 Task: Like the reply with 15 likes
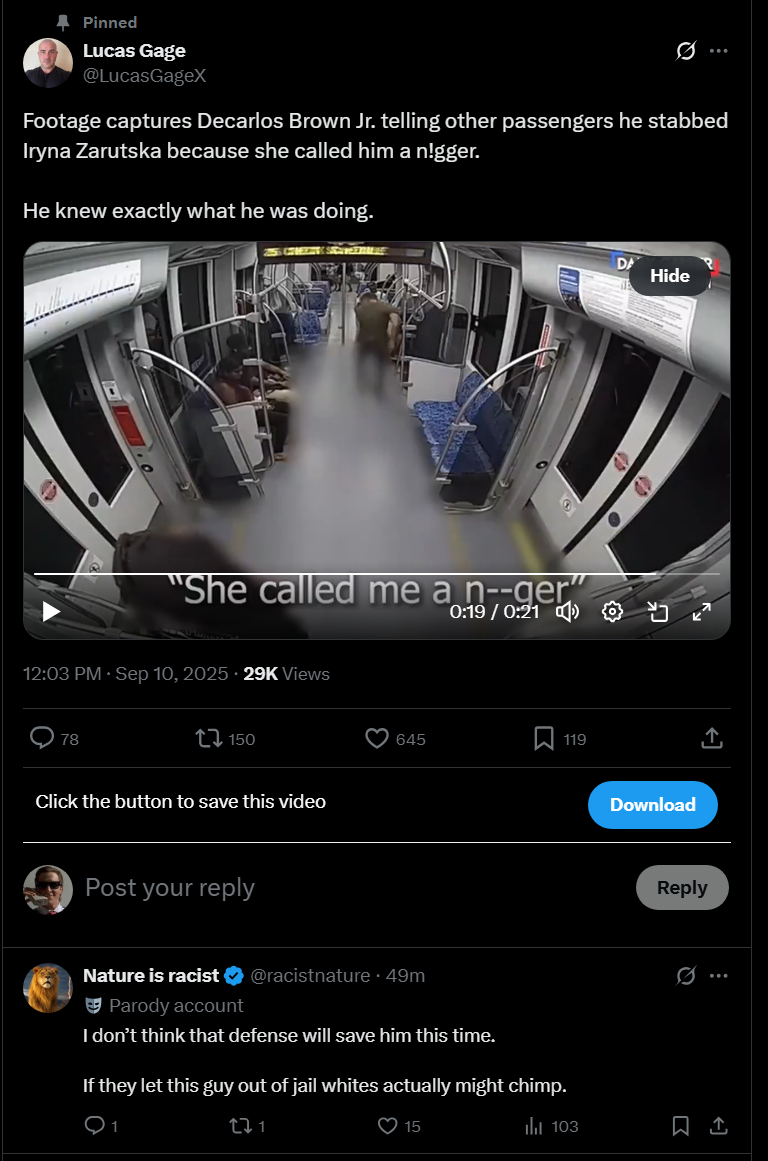[x=388, y=1126]
